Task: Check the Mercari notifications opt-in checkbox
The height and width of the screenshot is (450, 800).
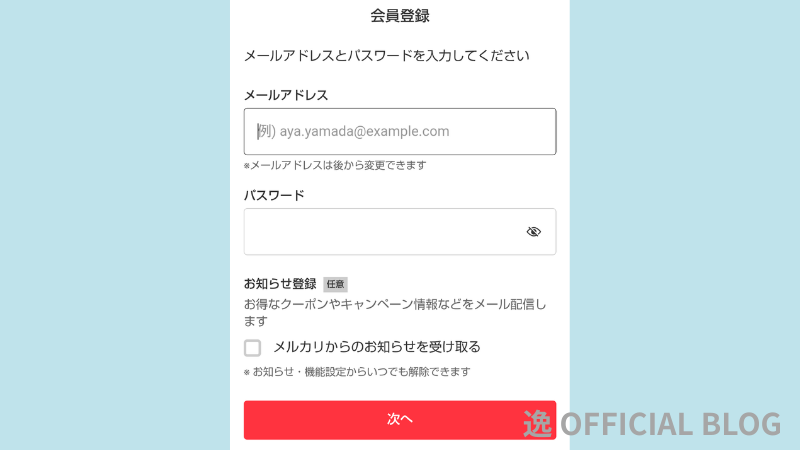Action: (x=253, y=348)
